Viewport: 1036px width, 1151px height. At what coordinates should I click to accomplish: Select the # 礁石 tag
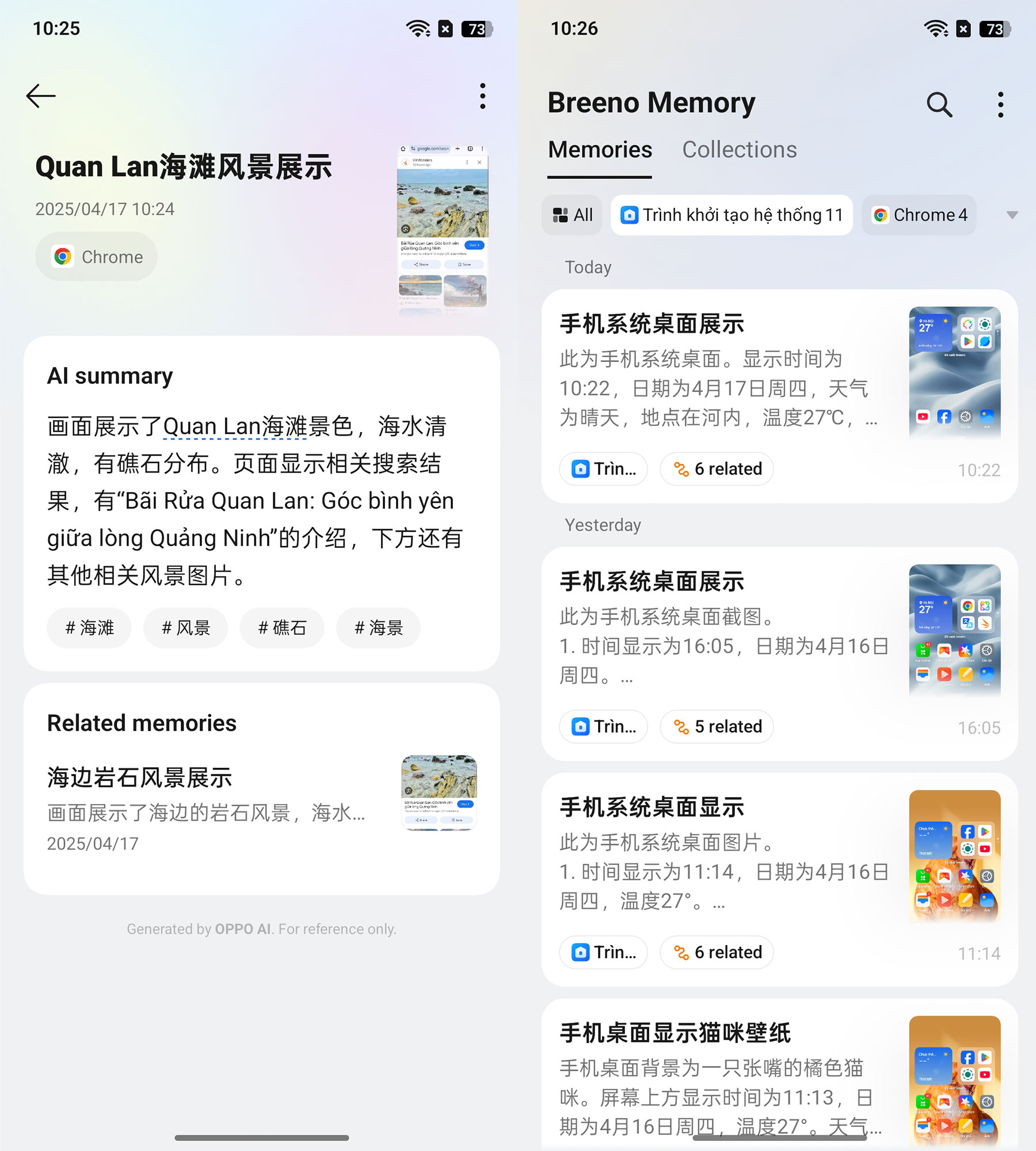pyautogui.click(x=281, y=627)
